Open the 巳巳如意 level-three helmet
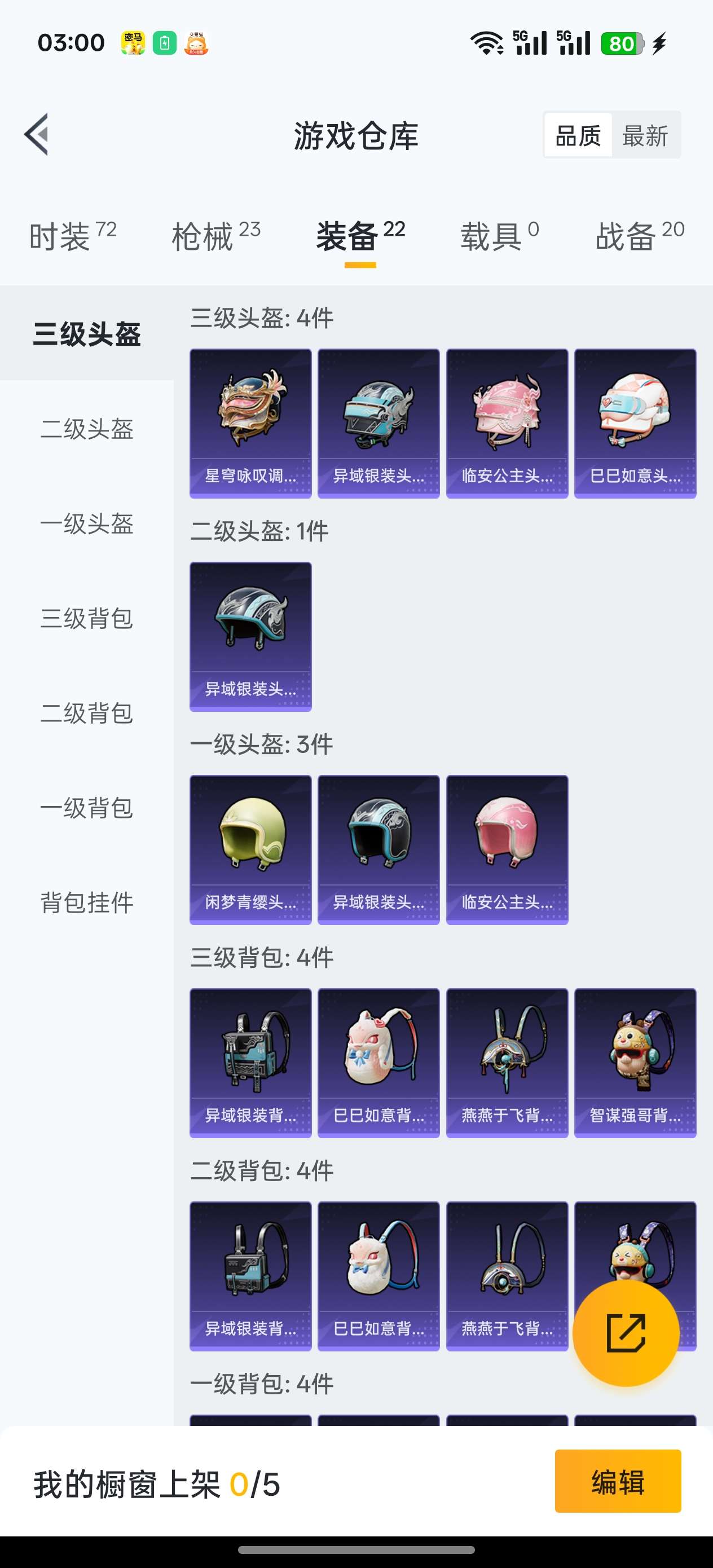This screenshot has width=713, height=1568. tap(635, 423)
